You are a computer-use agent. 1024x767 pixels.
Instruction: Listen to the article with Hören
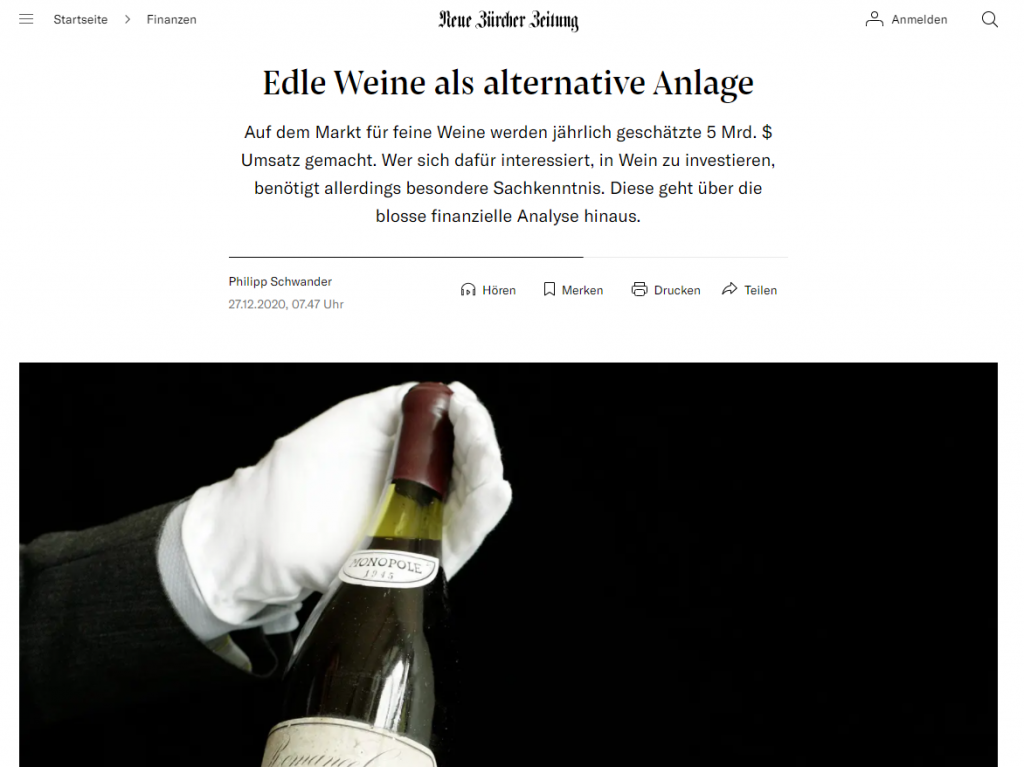pos(488,290)
